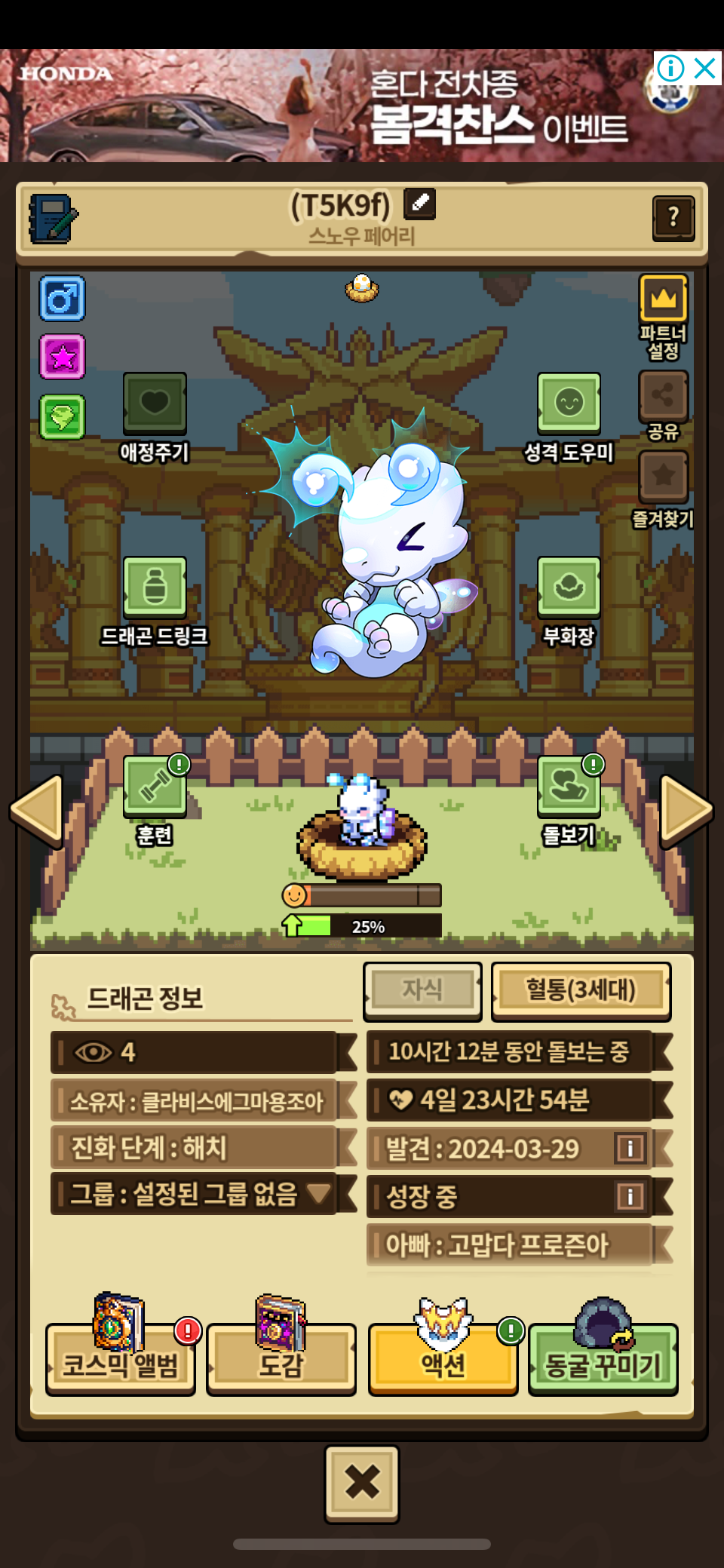This screenshot has height=1568, width=724.
Task: Start 훈련 training
Action: pyautogui.click(x=155, y=786)
